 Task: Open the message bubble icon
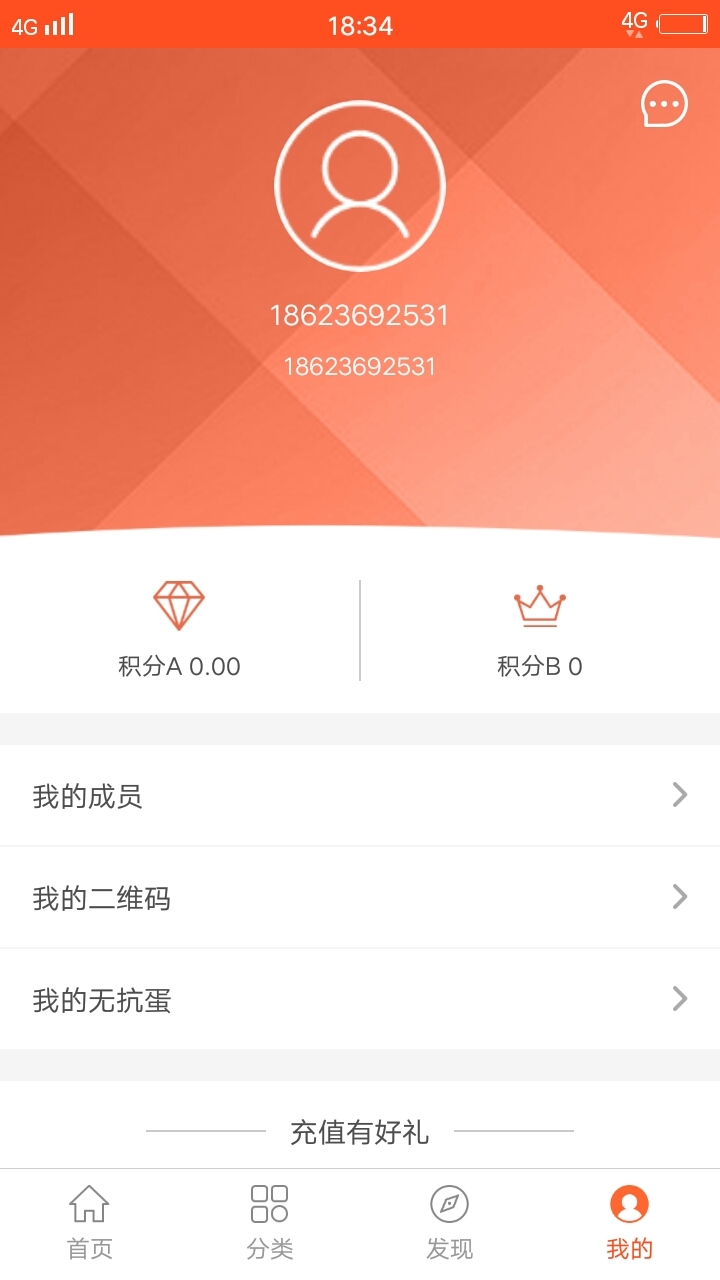(x=665, y=103)
